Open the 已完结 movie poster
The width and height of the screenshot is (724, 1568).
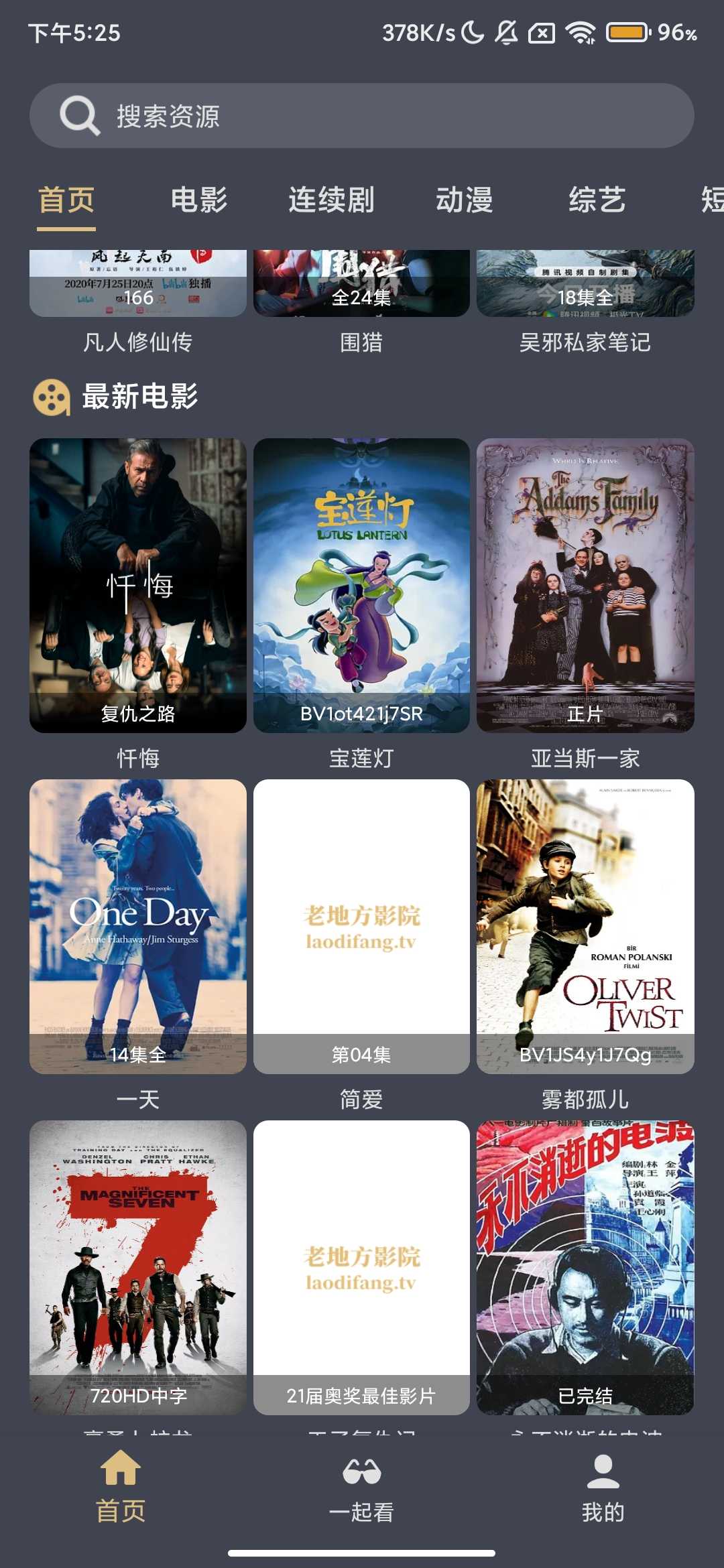(585, 1267)
